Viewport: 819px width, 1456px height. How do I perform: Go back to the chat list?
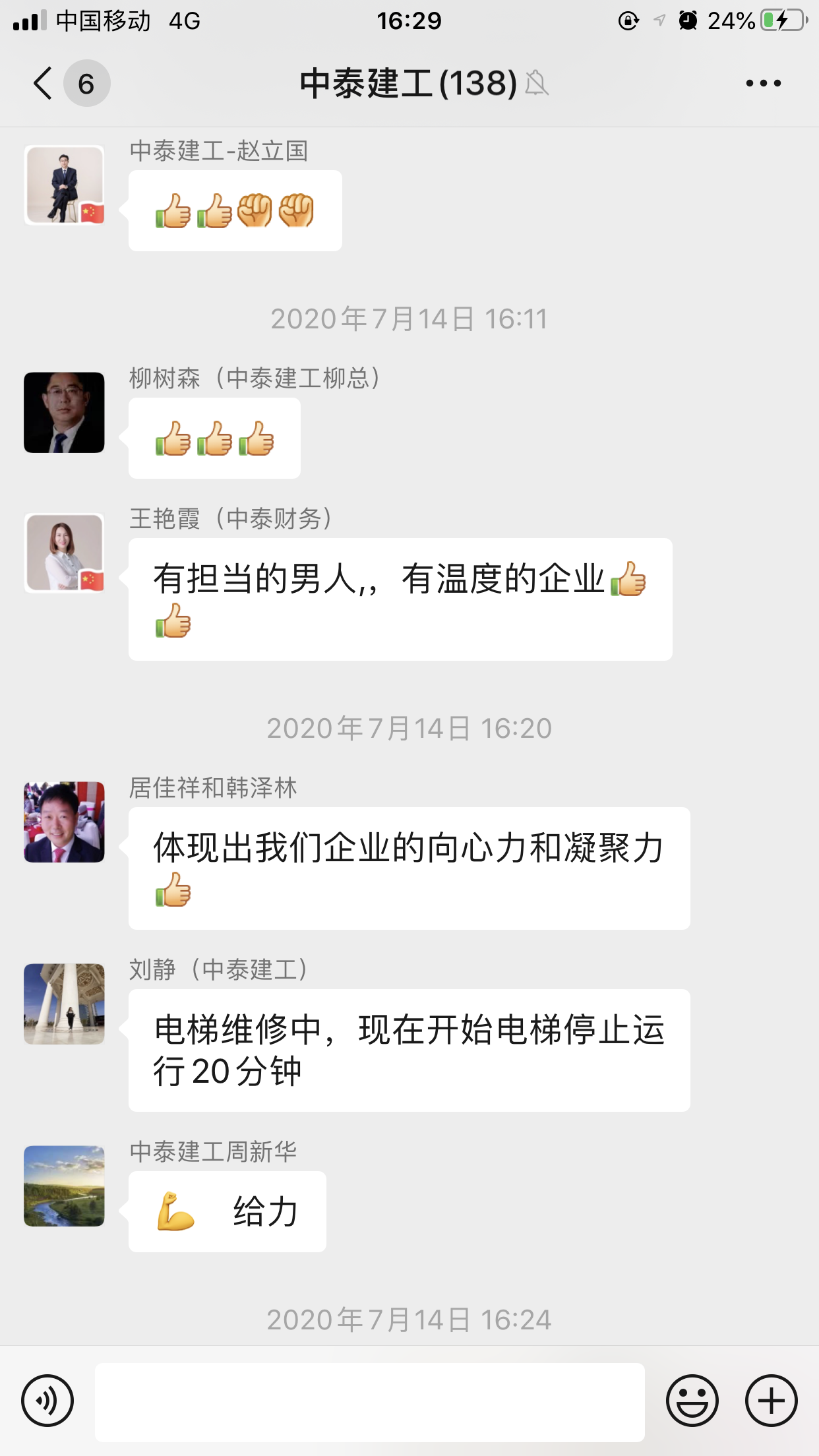pyautogui.click(x=44, y=84)
